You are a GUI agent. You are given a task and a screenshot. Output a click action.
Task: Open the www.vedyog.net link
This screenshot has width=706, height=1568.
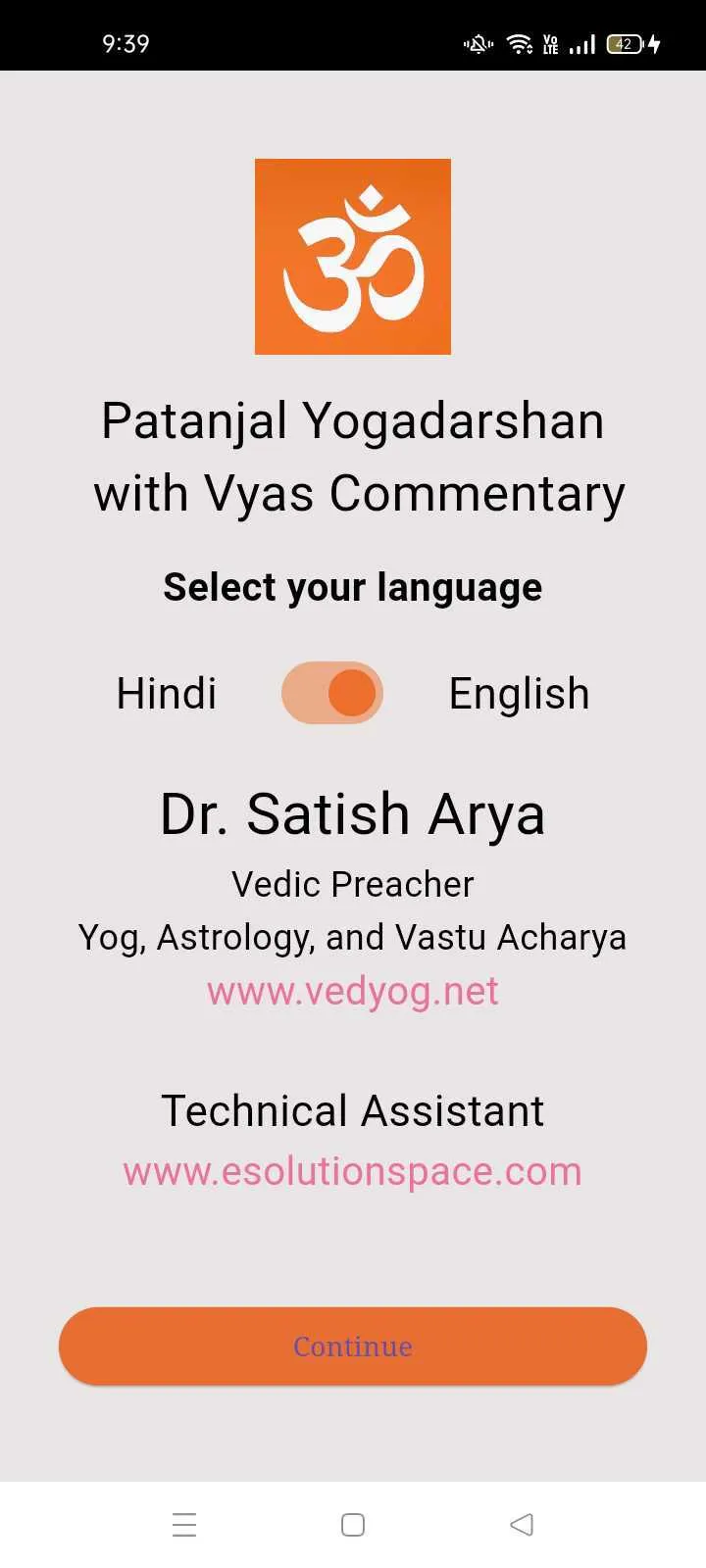(x=353, y=992)
